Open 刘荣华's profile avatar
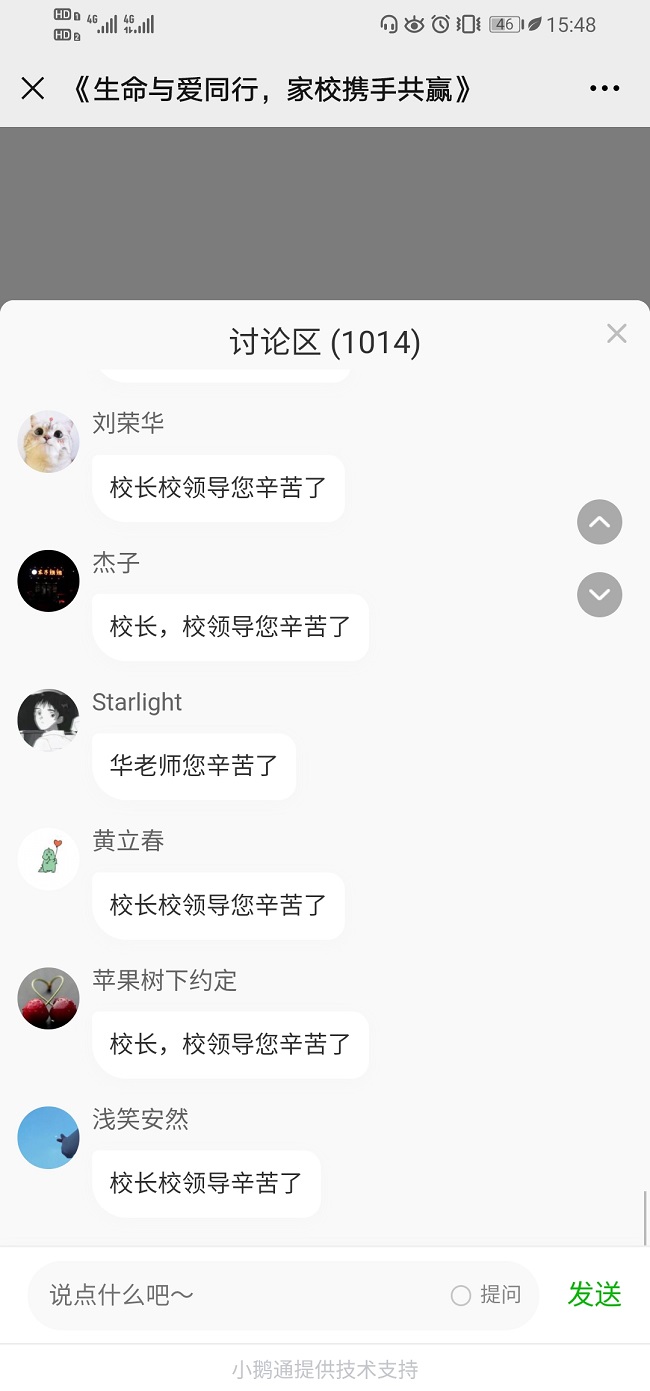The width and height of the screenshot is (650, 1391). (x=48, y=441)
